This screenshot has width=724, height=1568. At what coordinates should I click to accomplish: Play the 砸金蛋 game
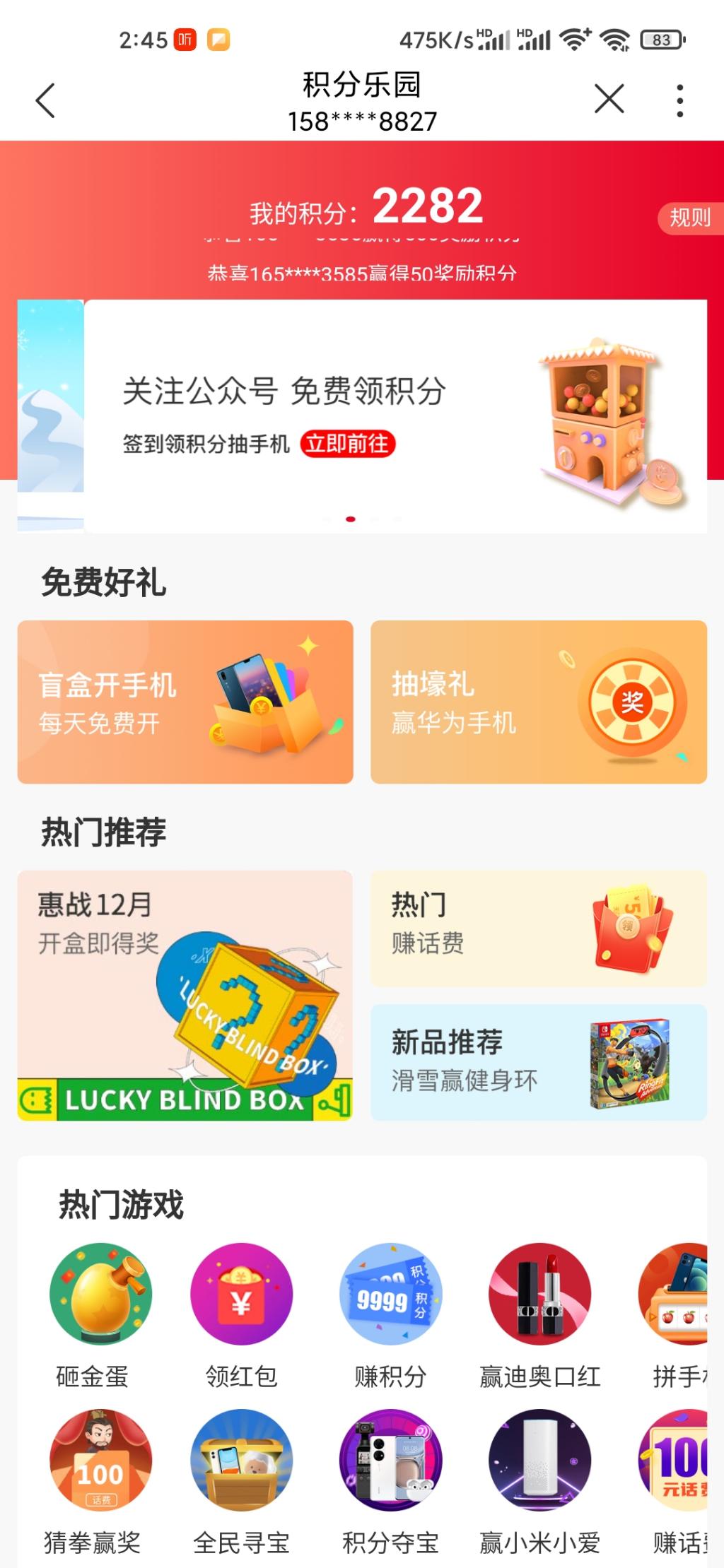click(x=100, y=1294)
